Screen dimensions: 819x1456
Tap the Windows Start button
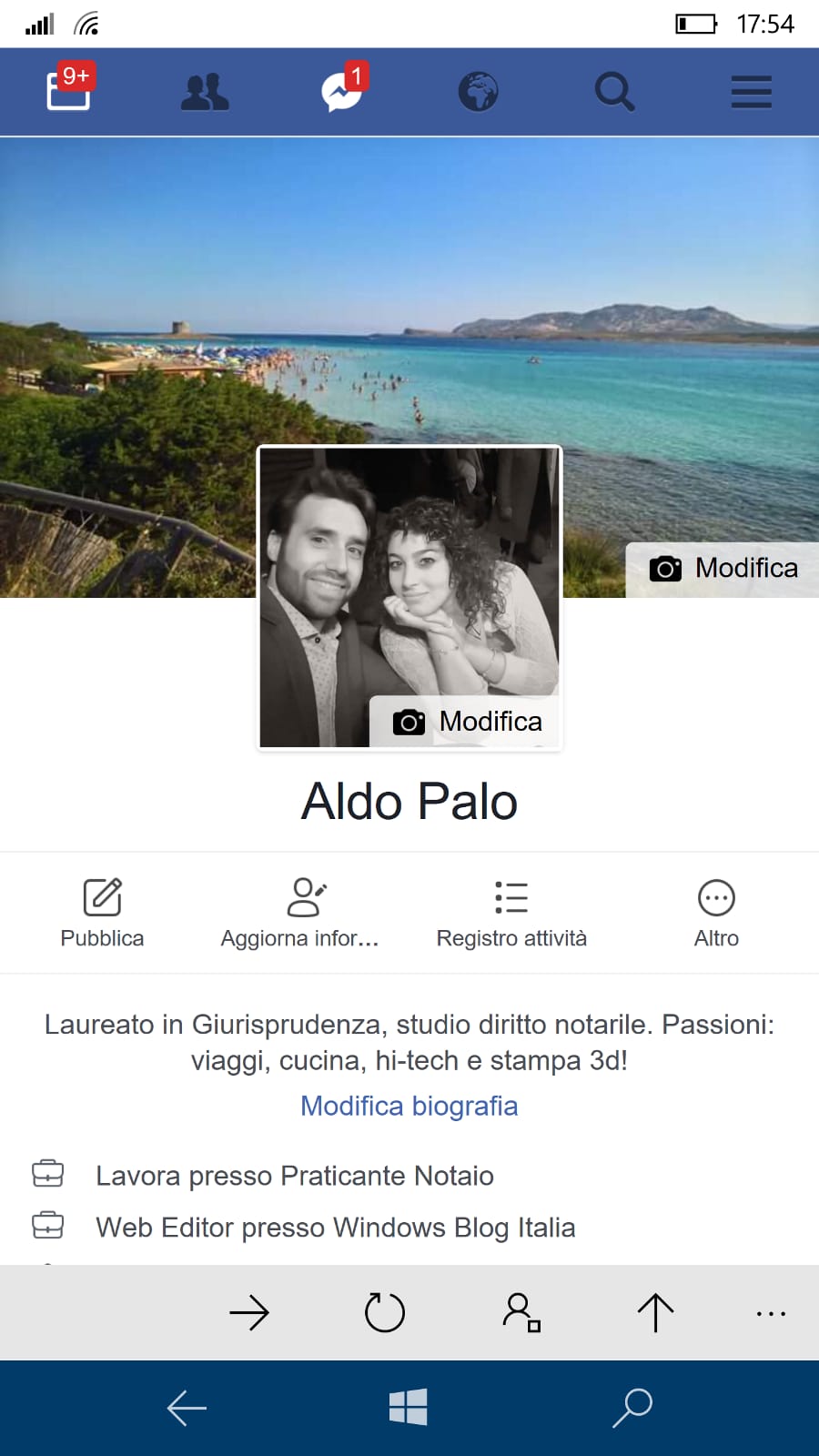click(409, 1407)
